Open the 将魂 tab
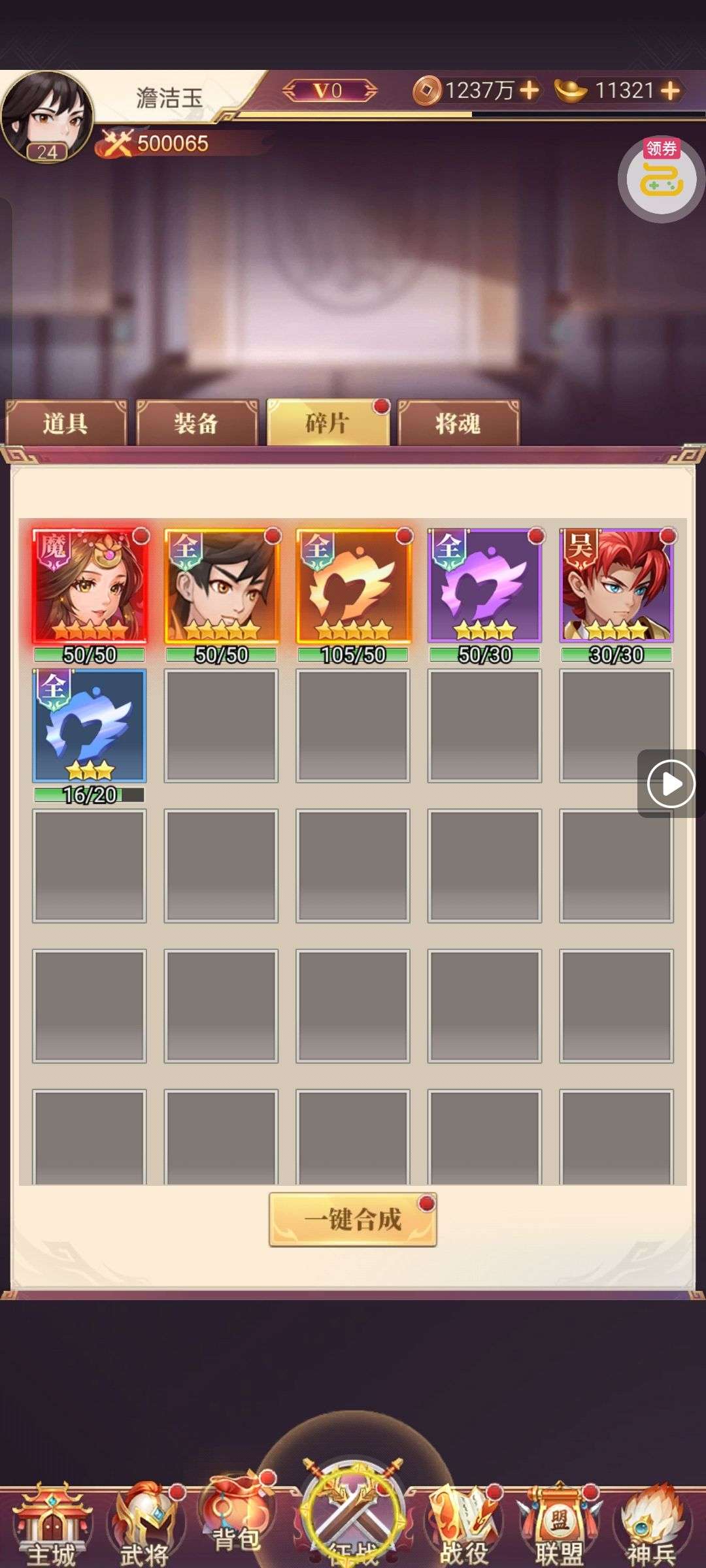This screenshot has width=706, height=1568. coord(458,423)
